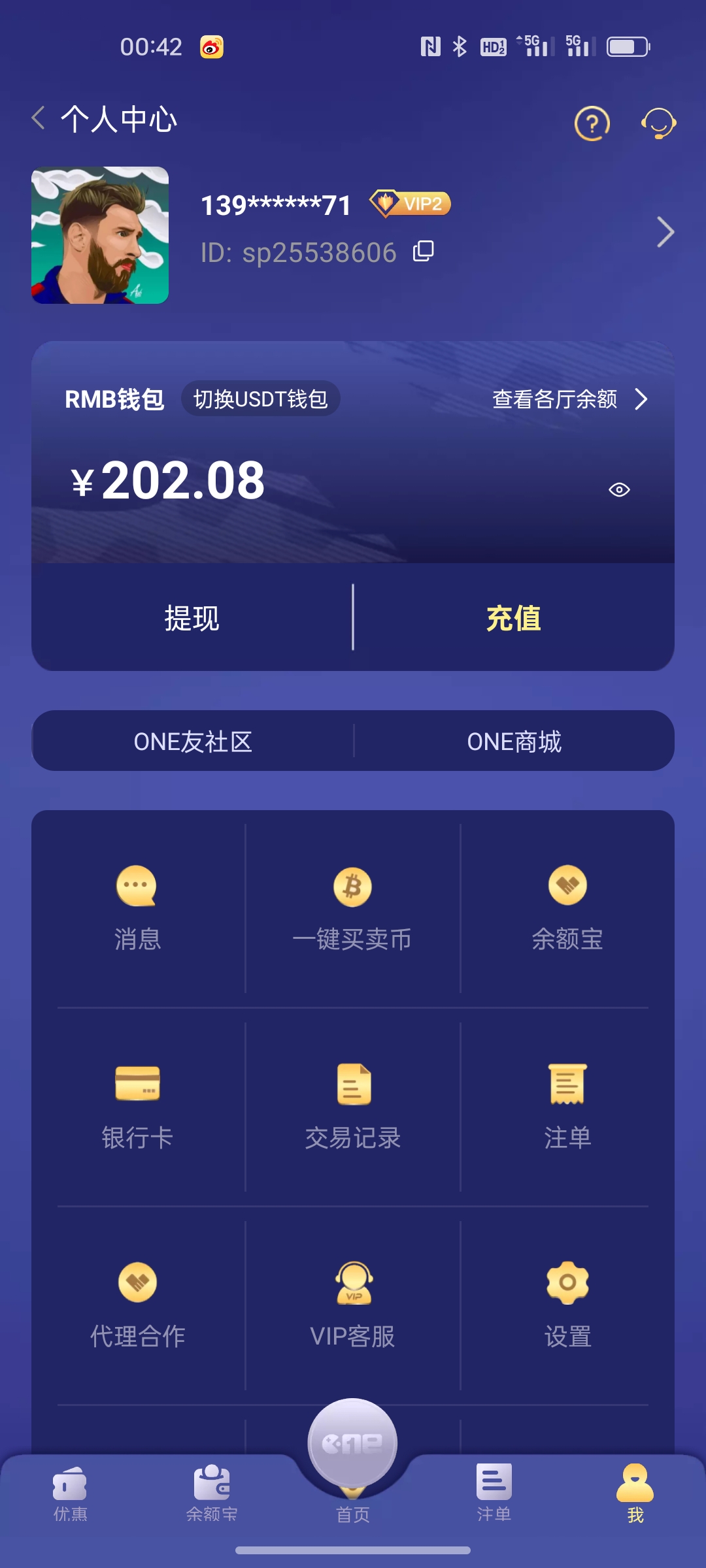Tap 提现 to withdraw funds

[x=192, y=618]
